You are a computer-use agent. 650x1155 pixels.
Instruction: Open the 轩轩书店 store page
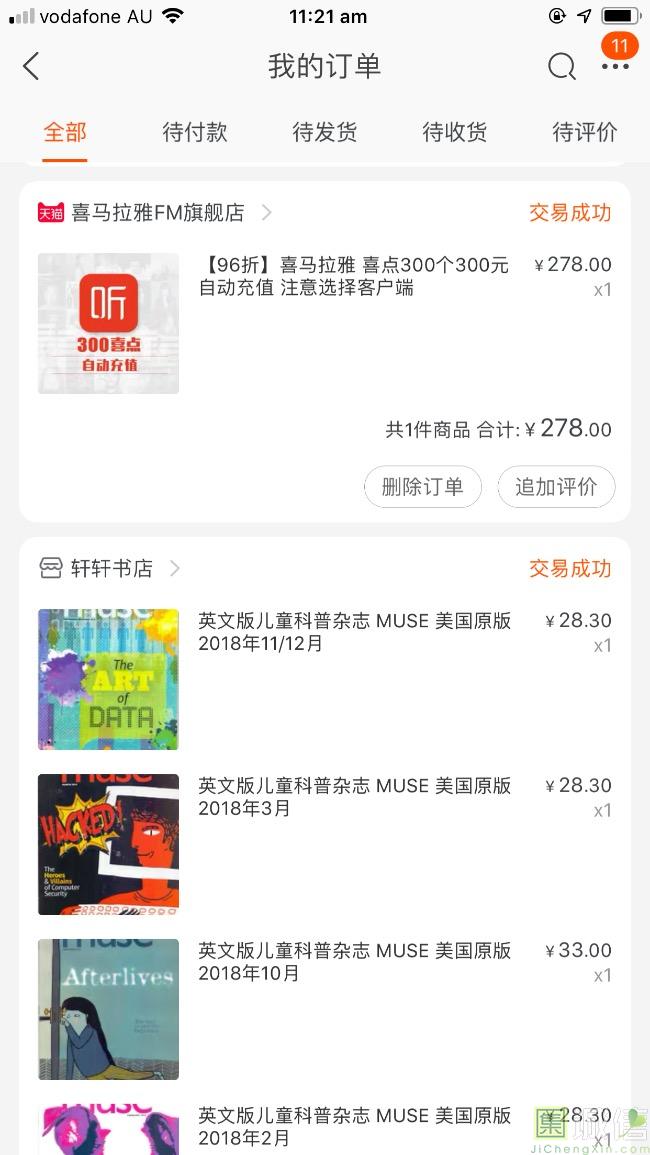pyautogui.click(x=112, y=568)
